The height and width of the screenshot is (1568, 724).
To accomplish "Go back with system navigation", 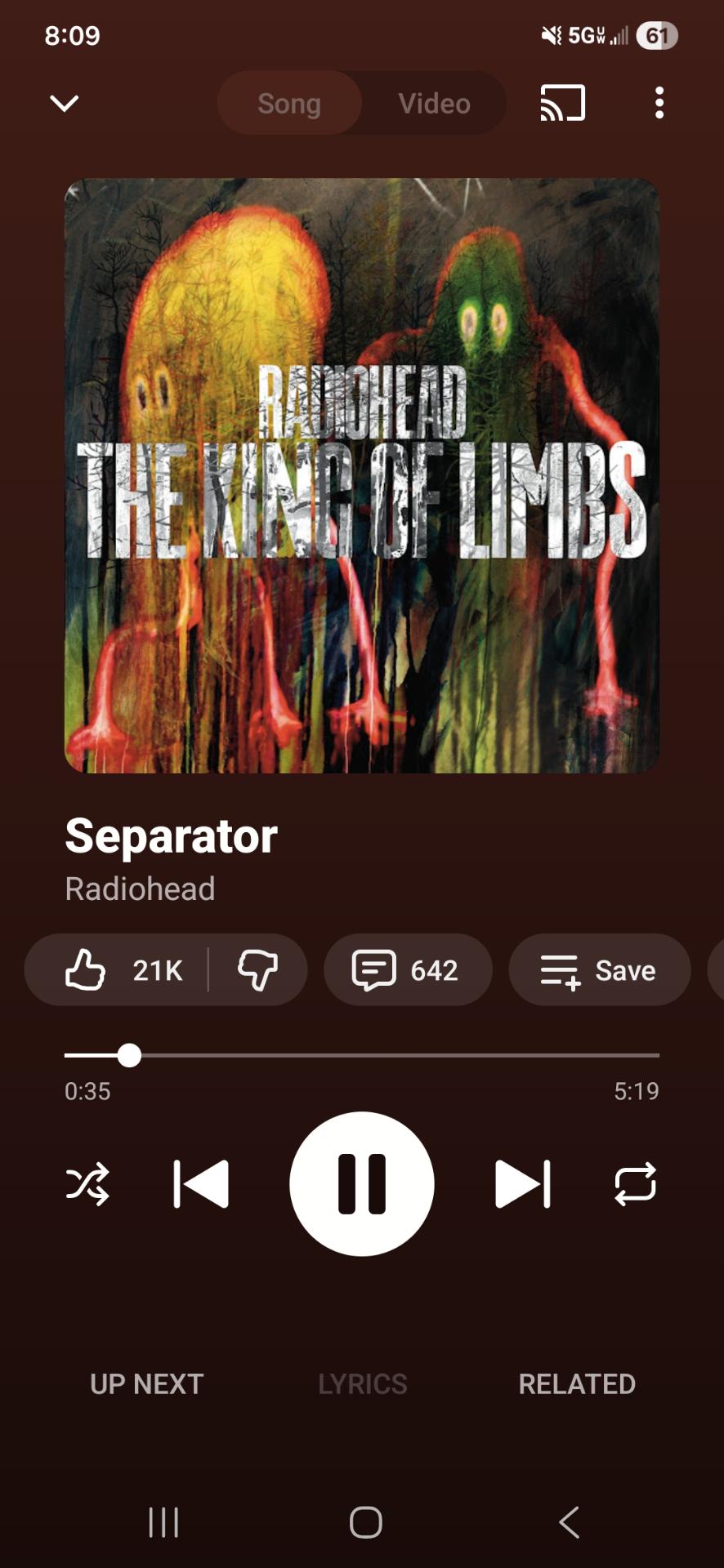I will pos(570,1522).
